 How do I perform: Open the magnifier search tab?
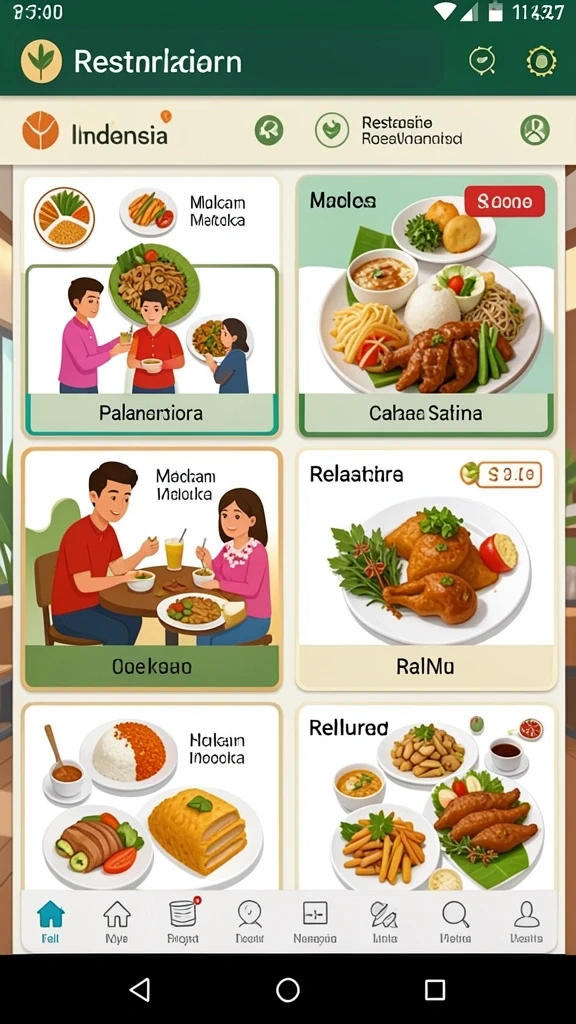tap(455, 921)
